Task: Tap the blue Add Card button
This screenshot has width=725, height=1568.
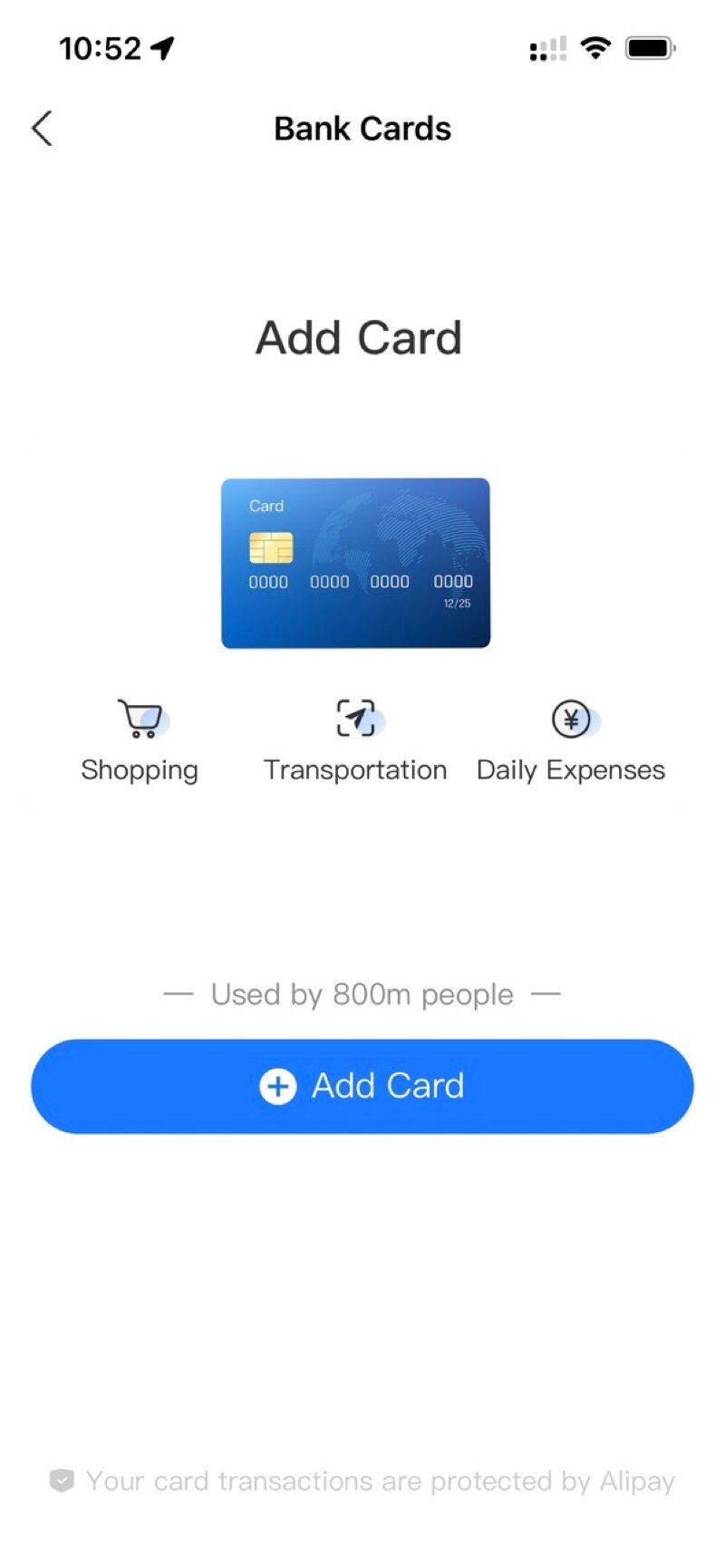Action: coord(362,1086)
